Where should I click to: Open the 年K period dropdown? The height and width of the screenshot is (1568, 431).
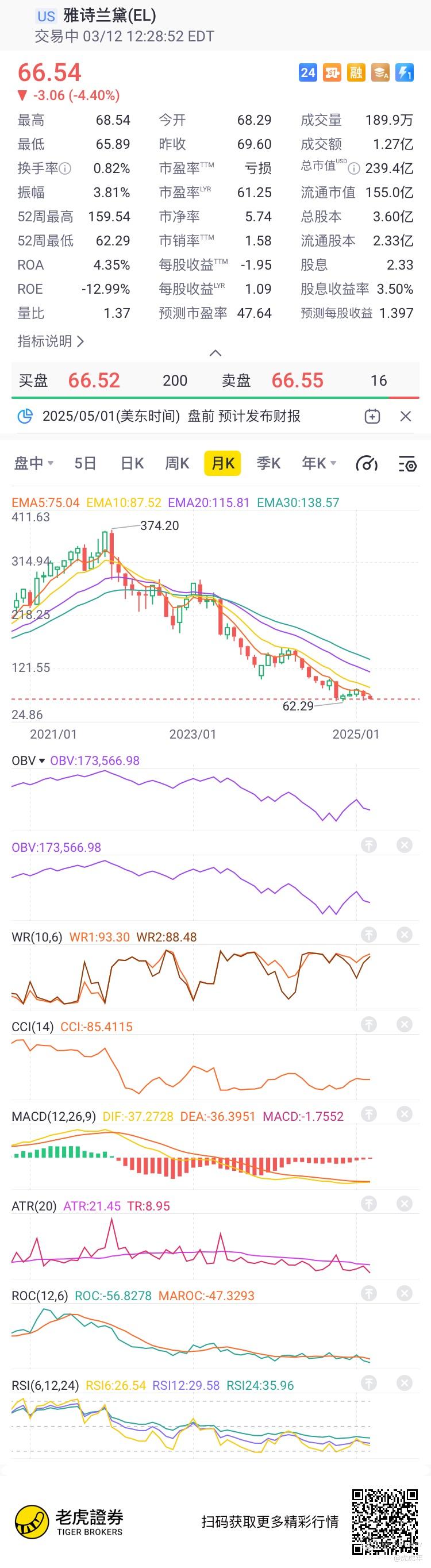(x=319, y=464)
